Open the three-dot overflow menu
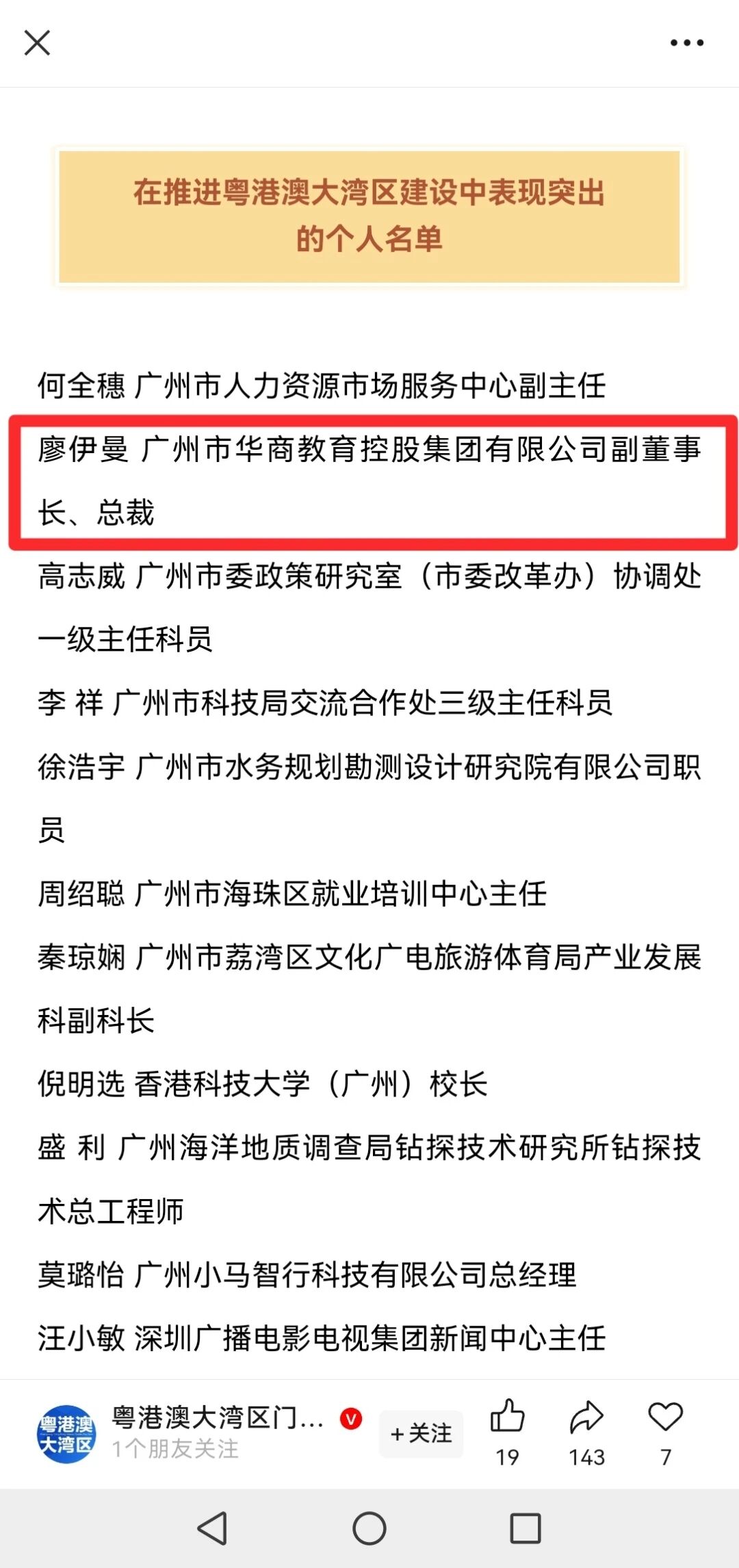The image size is (739, 1568). tap(686, 43)
